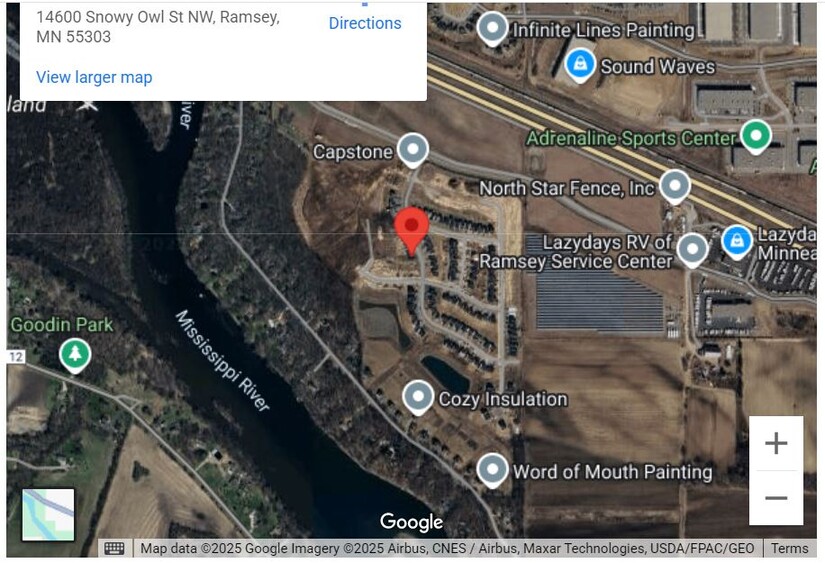The image size is (825, 563).
Task: Switch map layer using the thumbnail
Action: pyautogui.click(x=48, y=514)
